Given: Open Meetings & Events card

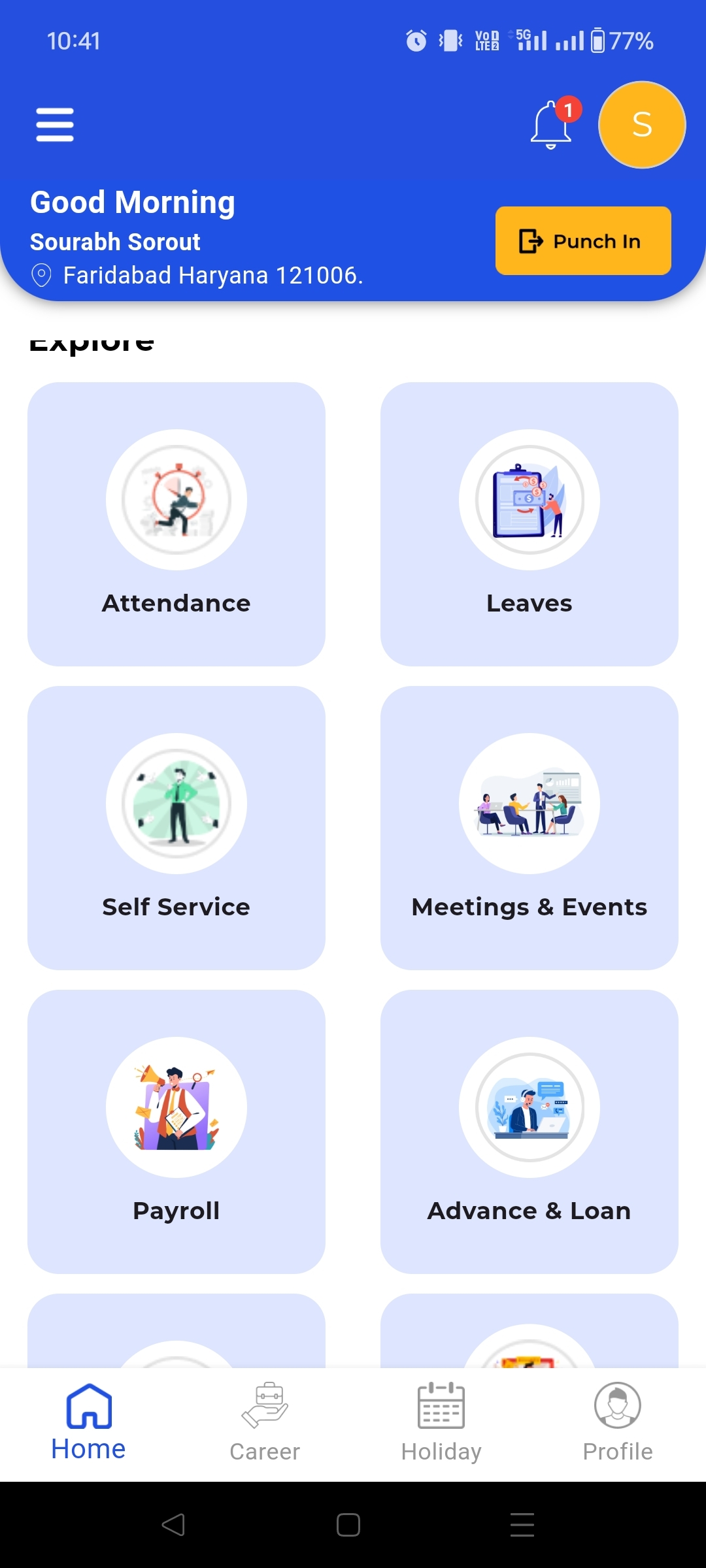Looking at the screenshot, I should tap(529, 828).
